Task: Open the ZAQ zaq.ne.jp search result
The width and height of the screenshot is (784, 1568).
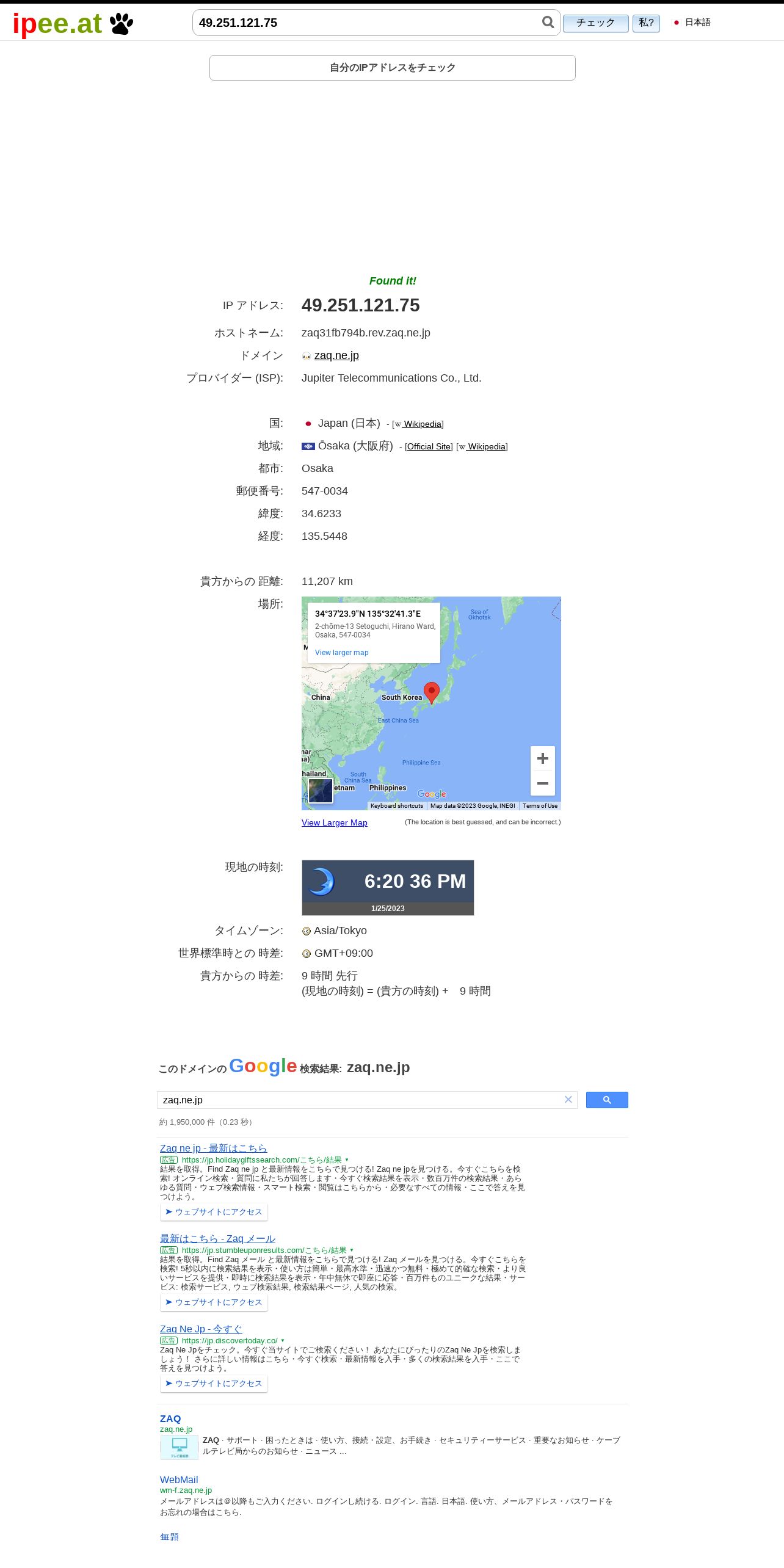Action: coord(170,1419)
